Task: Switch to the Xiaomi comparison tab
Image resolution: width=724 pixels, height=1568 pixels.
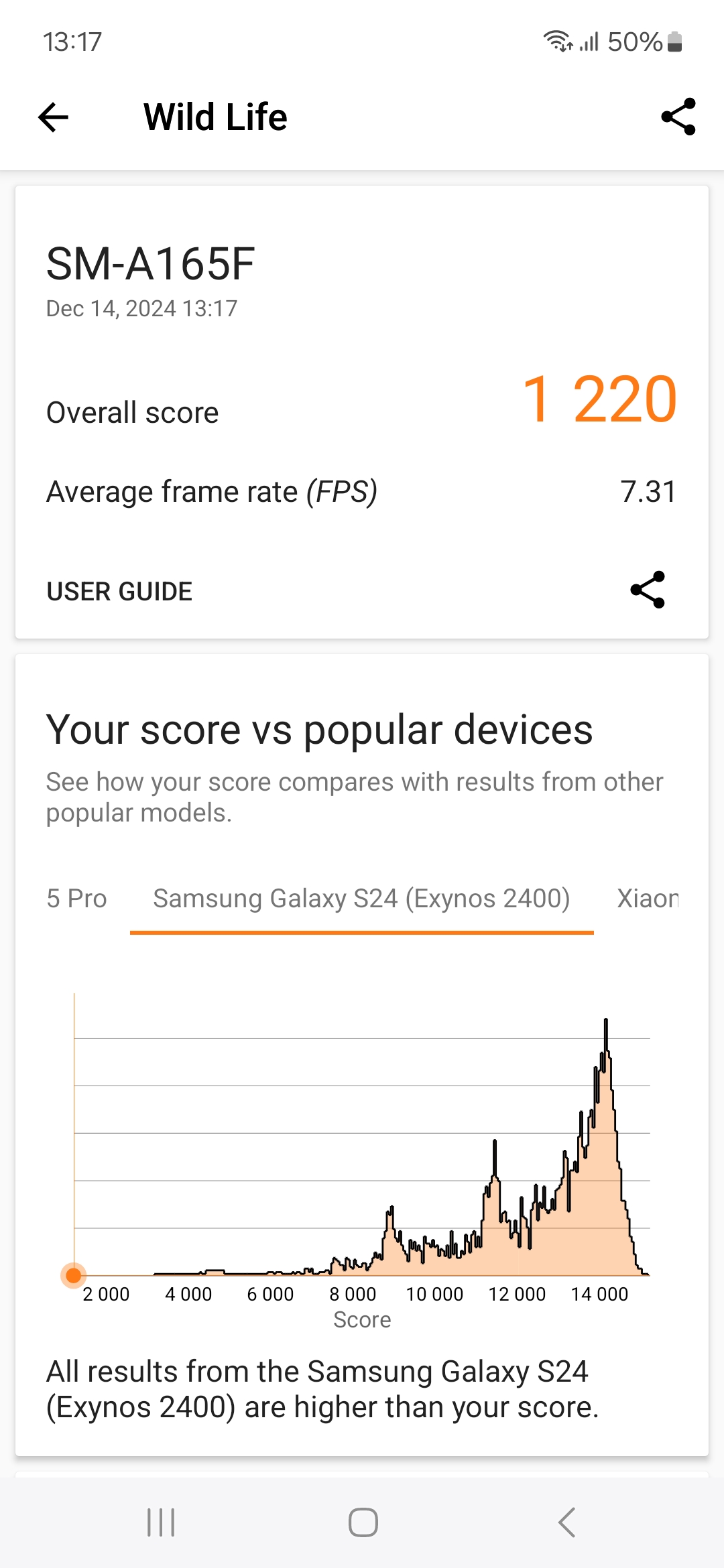Action: tap(647, 899)
